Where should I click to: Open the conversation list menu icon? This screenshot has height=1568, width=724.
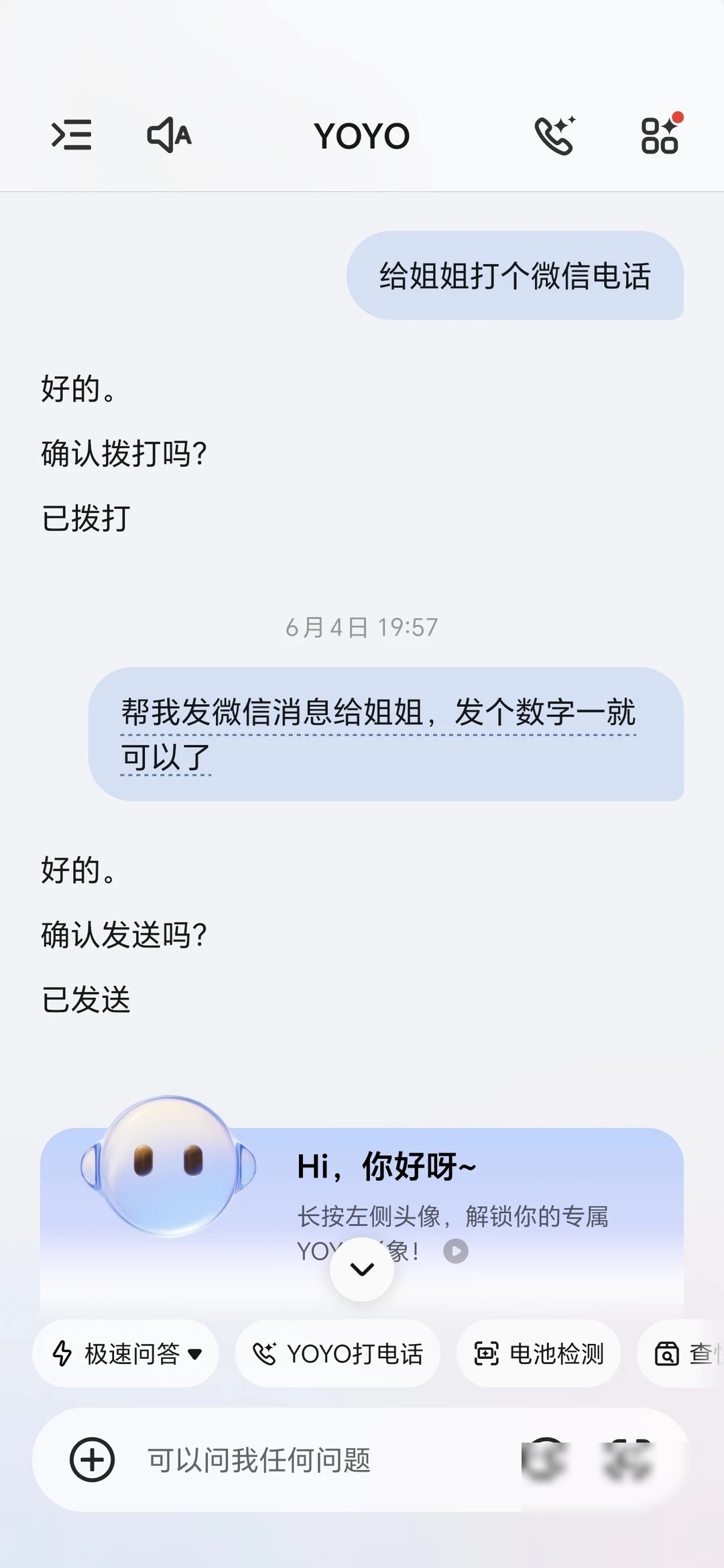[72, 135]
